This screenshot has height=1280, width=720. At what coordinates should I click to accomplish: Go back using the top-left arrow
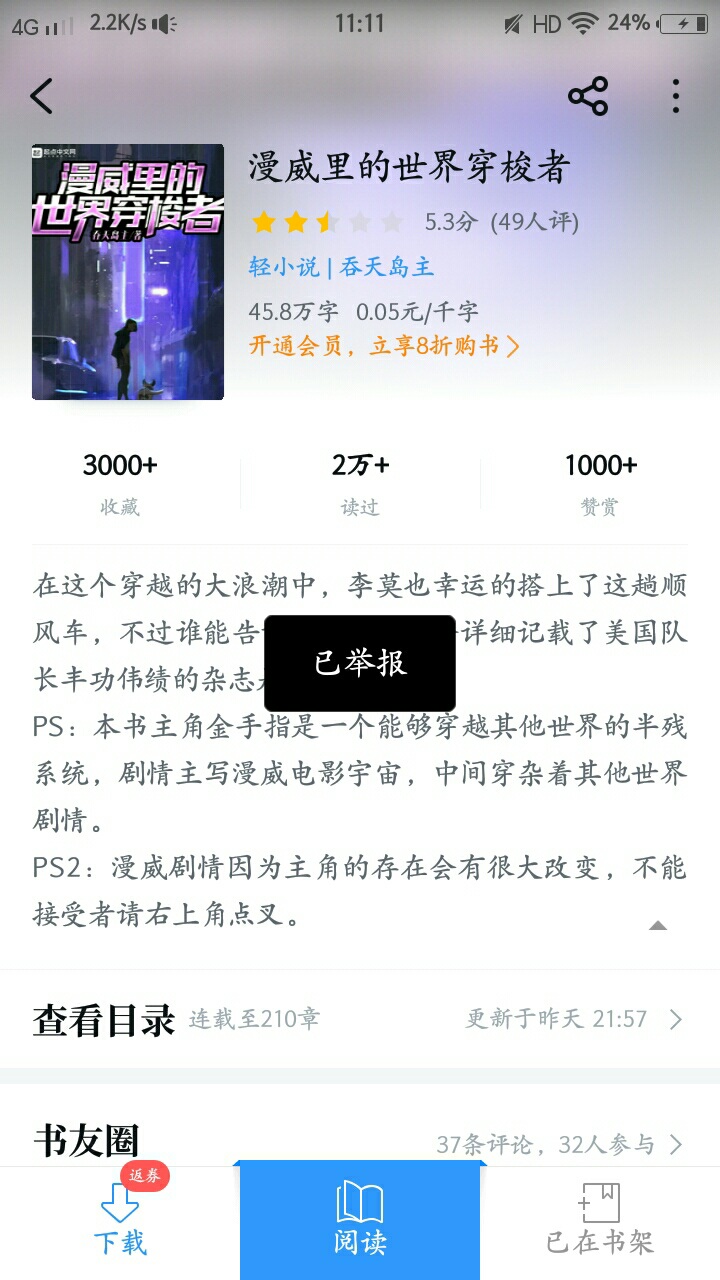point(42,97)
